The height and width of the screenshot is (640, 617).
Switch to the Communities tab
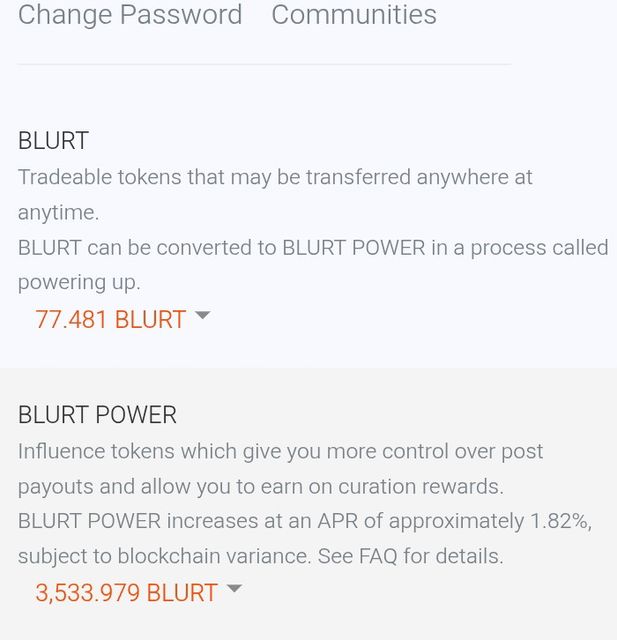(354, 15)
